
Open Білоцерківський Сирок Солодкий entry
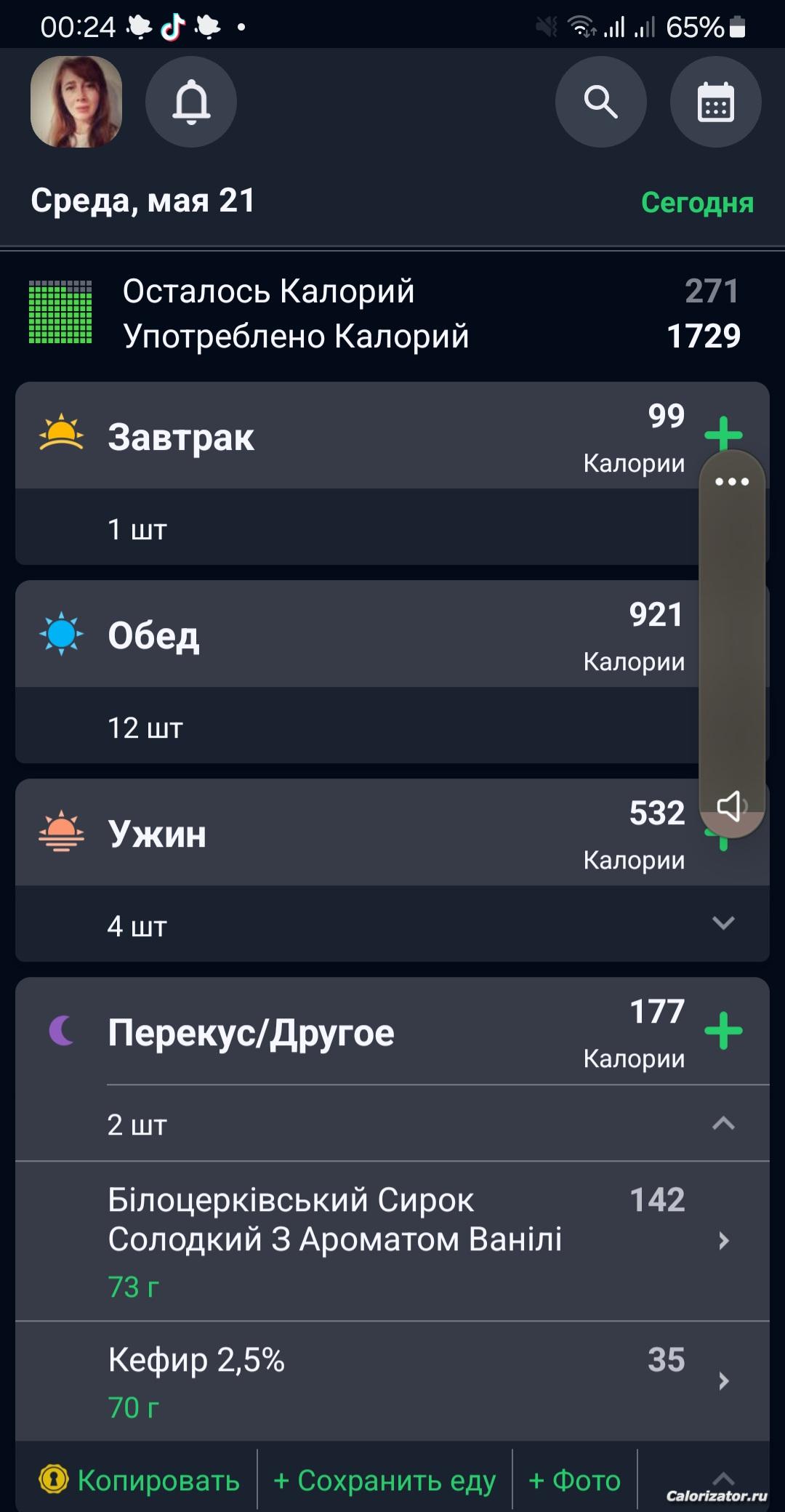click(x=392, y=1242)
